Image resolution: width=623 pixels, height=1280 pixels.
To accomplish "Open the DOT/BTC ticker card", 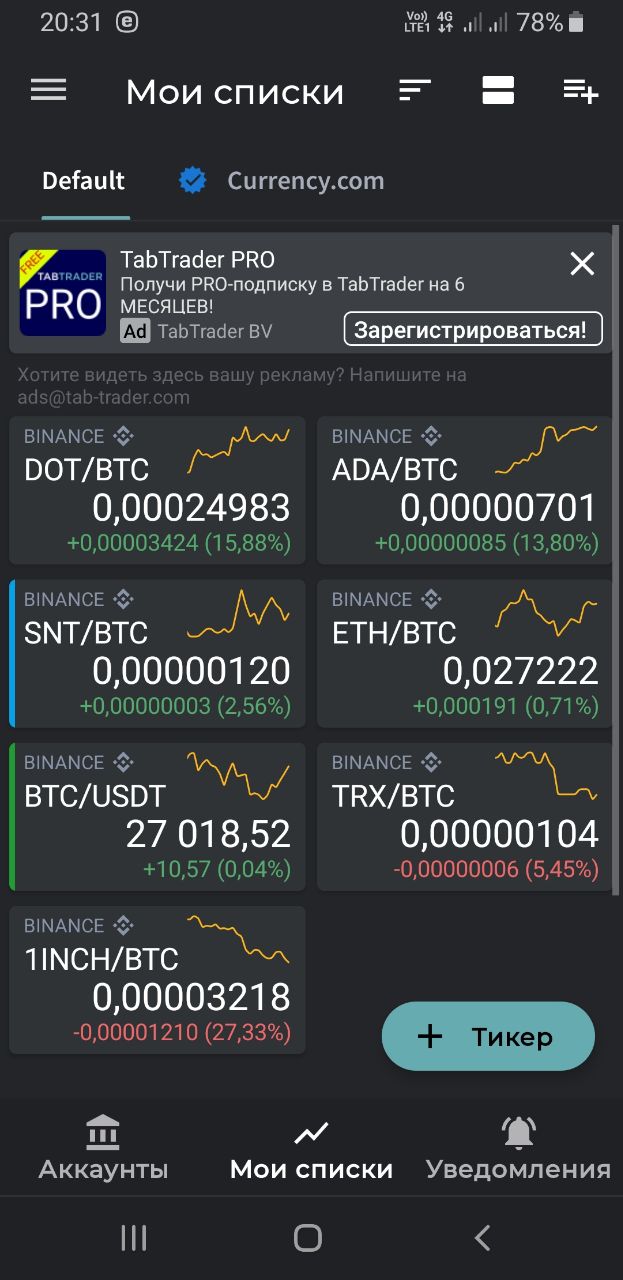I will (x=157, y=490).
